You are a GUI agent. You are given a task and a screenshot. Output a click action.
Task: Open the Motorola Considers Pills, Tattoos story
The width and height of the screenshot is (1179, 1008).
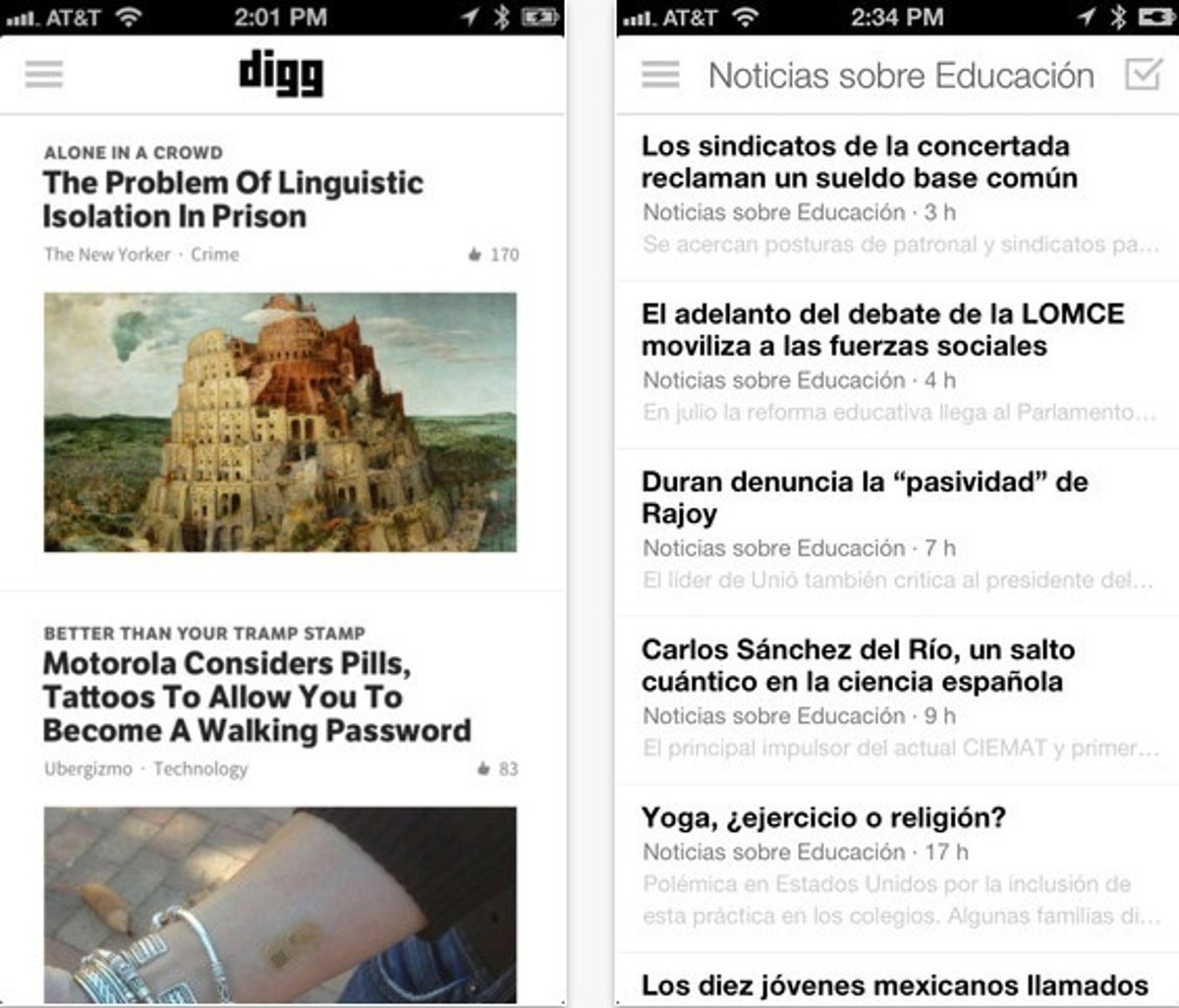[x=256, y=697]
